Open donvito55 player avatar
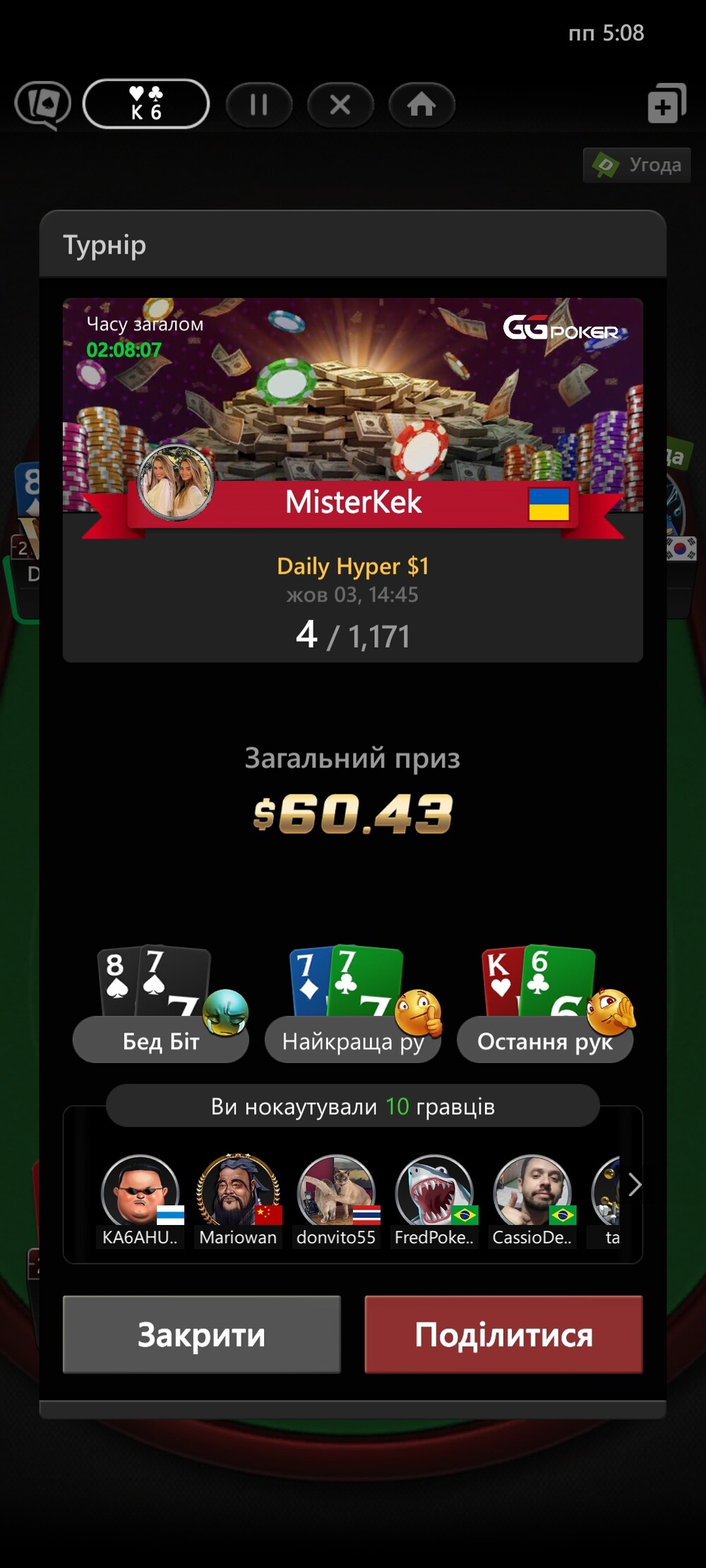The image size is (706, 1568). [x=336, y=1191]
